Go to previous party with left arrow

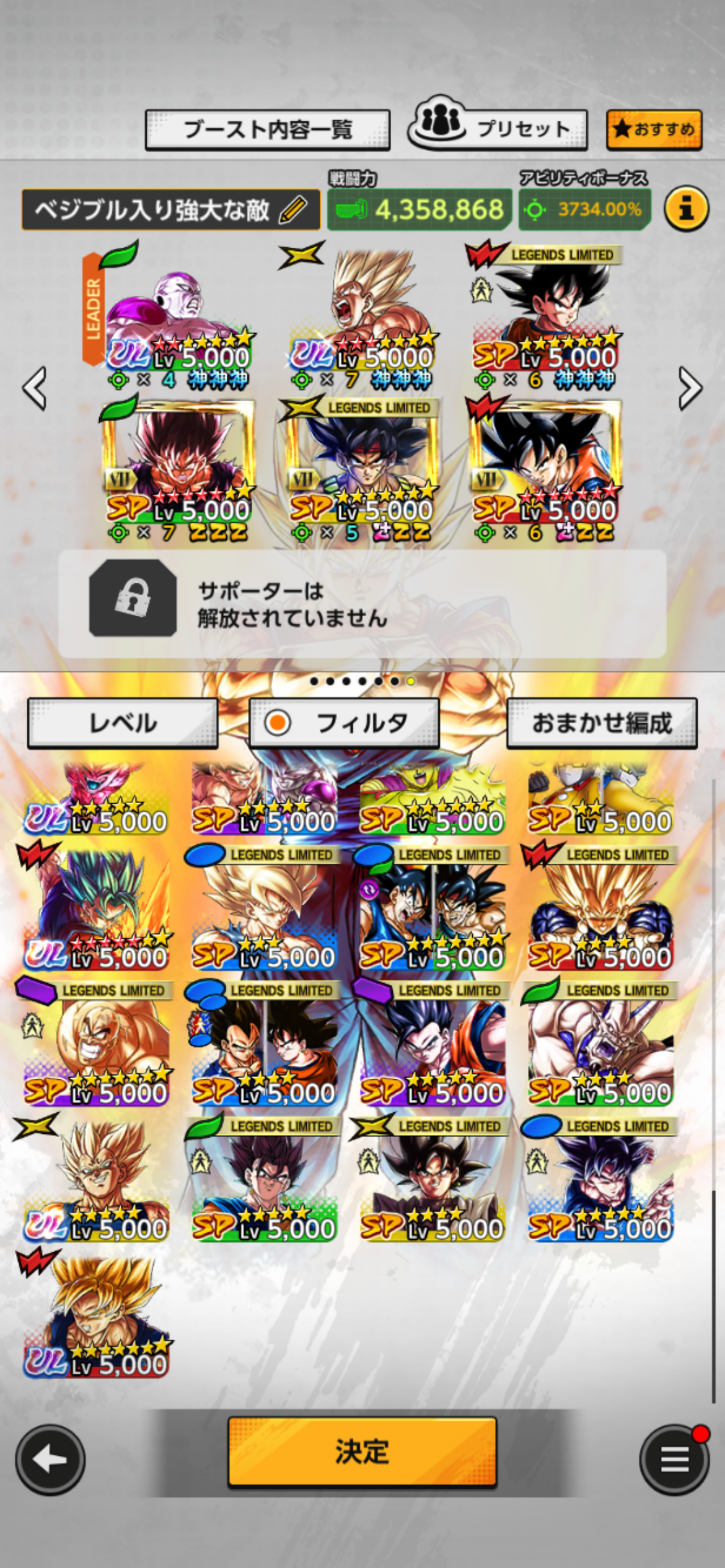pos(34,388)
